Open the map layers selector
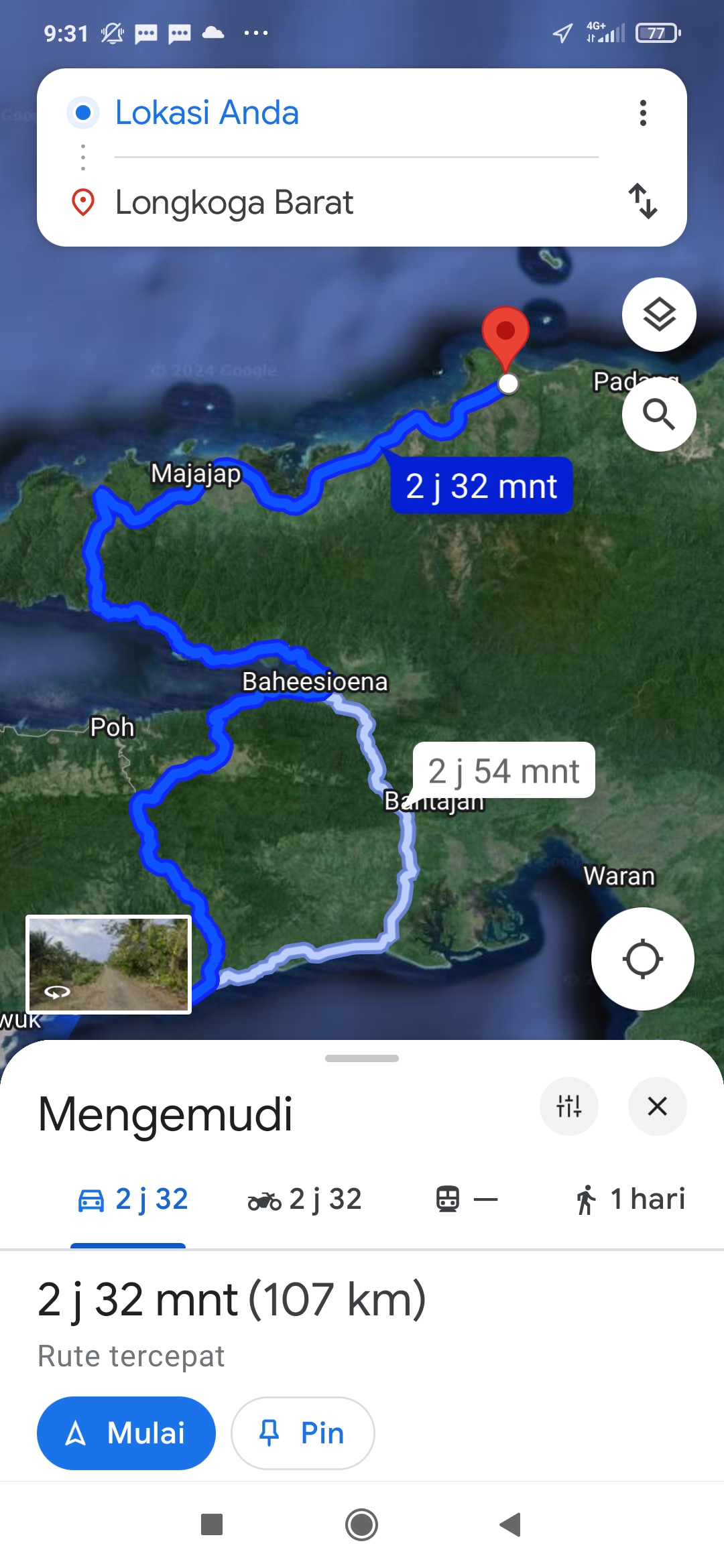Screen dimensions: 724x1568 coord(659,314)
